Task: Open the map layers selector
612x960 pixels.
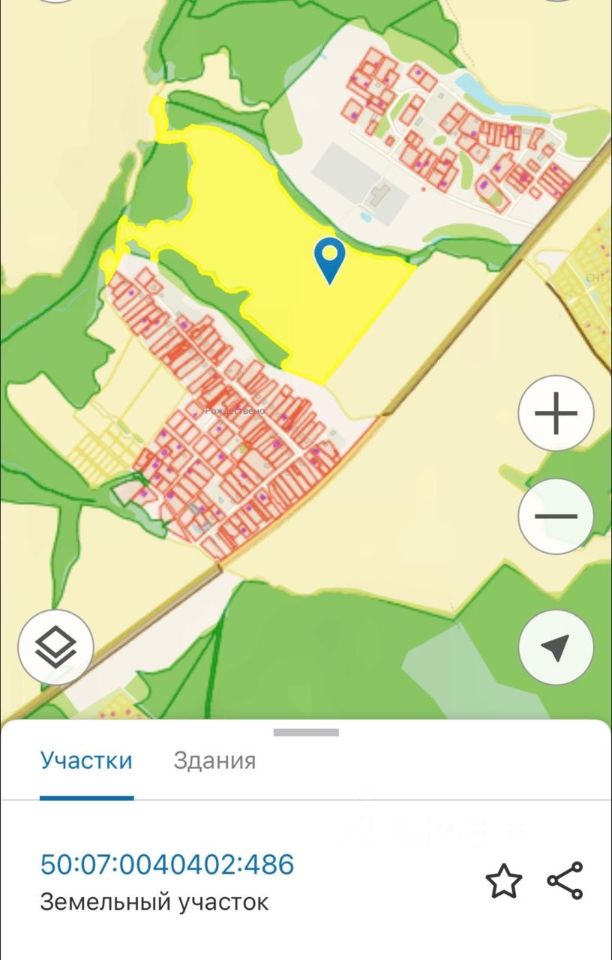Action: pyautogui.click(x=56, y=647)
